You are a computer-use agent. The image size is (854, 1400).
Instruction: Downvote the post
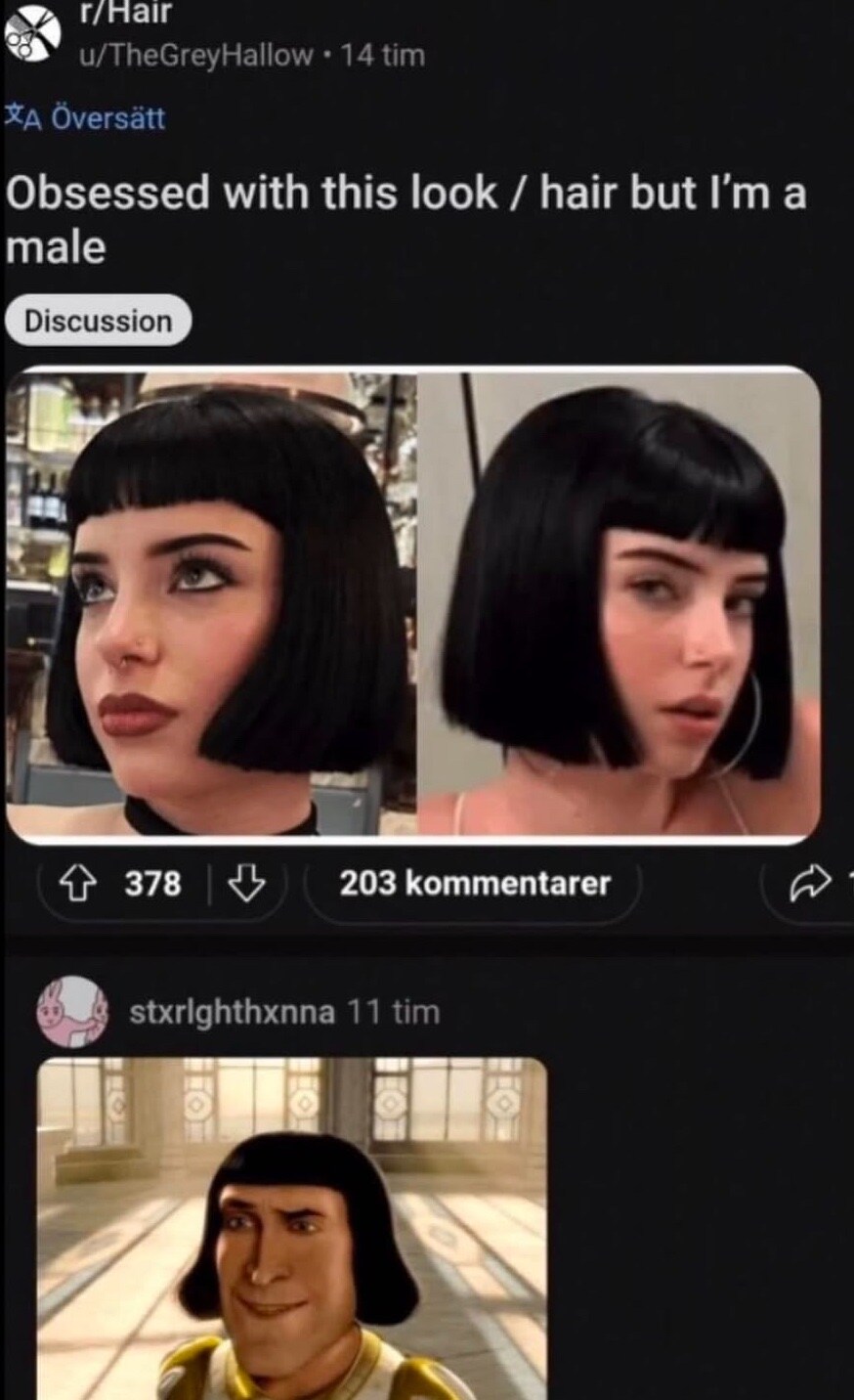(246, 884)
